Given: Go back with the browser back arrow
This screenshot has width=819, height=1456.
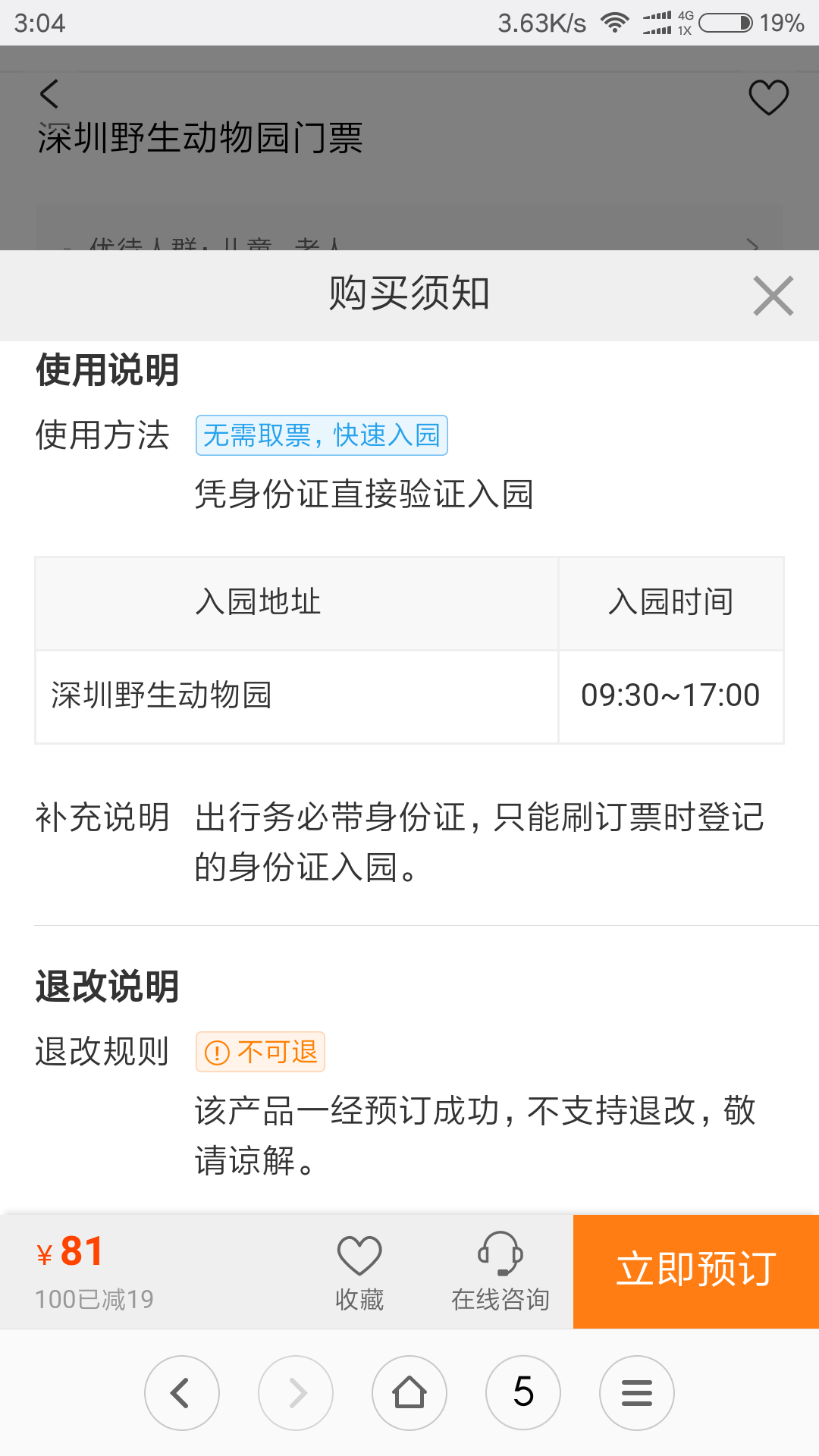Looking at the screenshot, I should click(182, 1393).
